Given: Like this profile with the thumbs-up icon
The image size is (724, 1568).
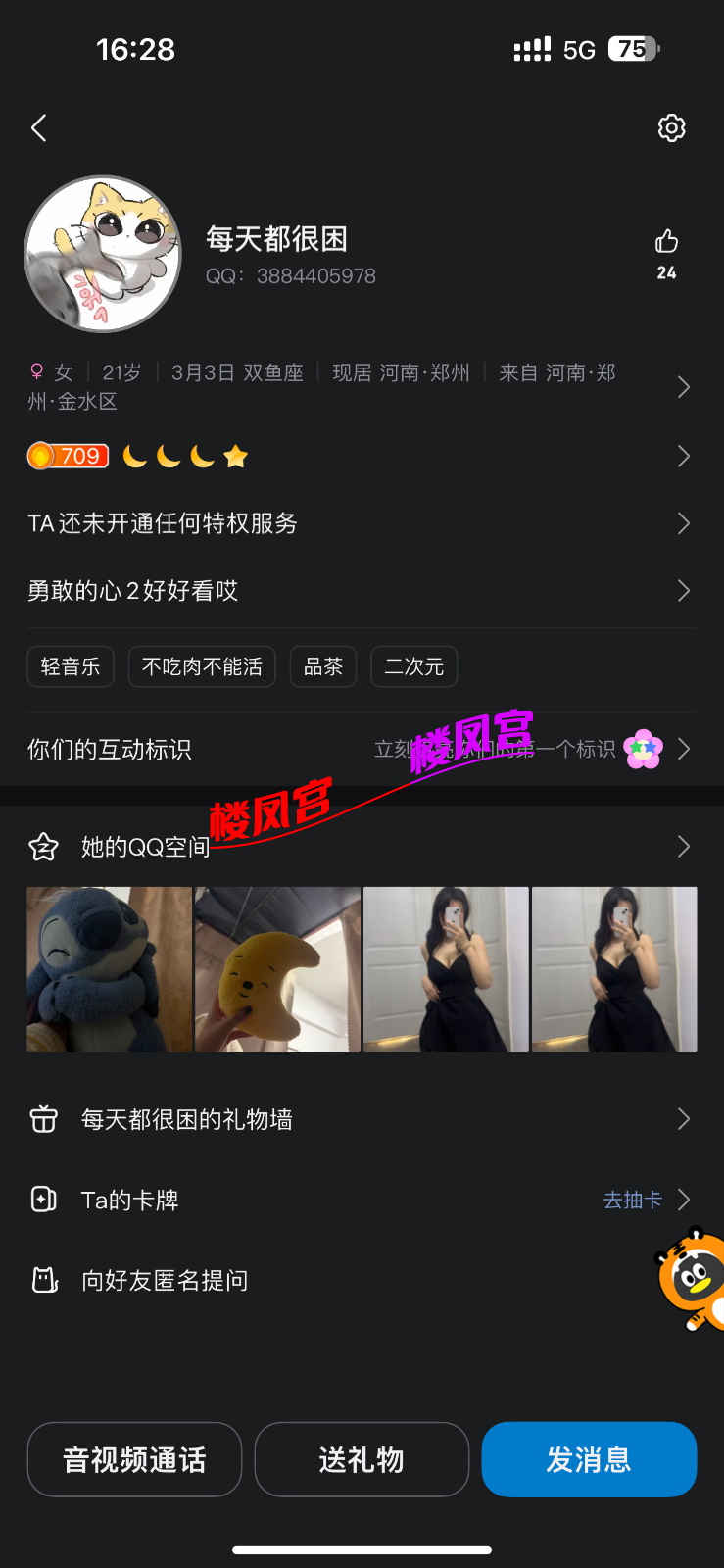Looking at the screenshot, I should (x=666, y=243).
